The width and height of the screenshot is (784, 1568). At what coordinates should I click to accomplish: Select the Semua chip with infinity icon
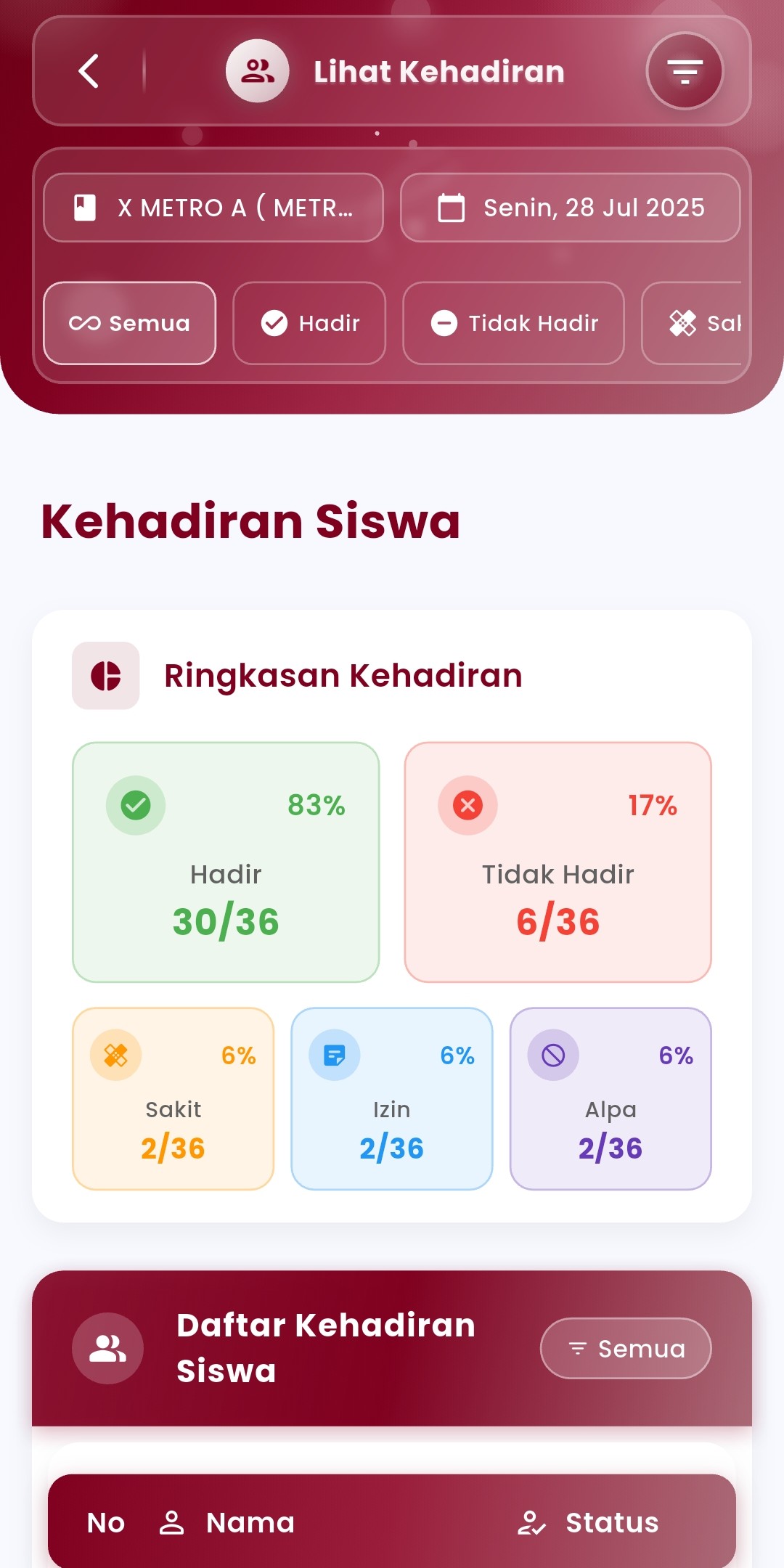click(130, 323)
